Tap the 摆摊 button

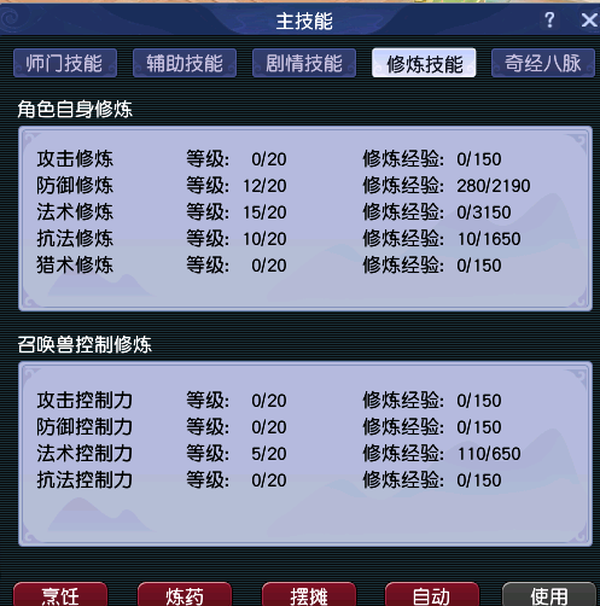click(308, 595)
